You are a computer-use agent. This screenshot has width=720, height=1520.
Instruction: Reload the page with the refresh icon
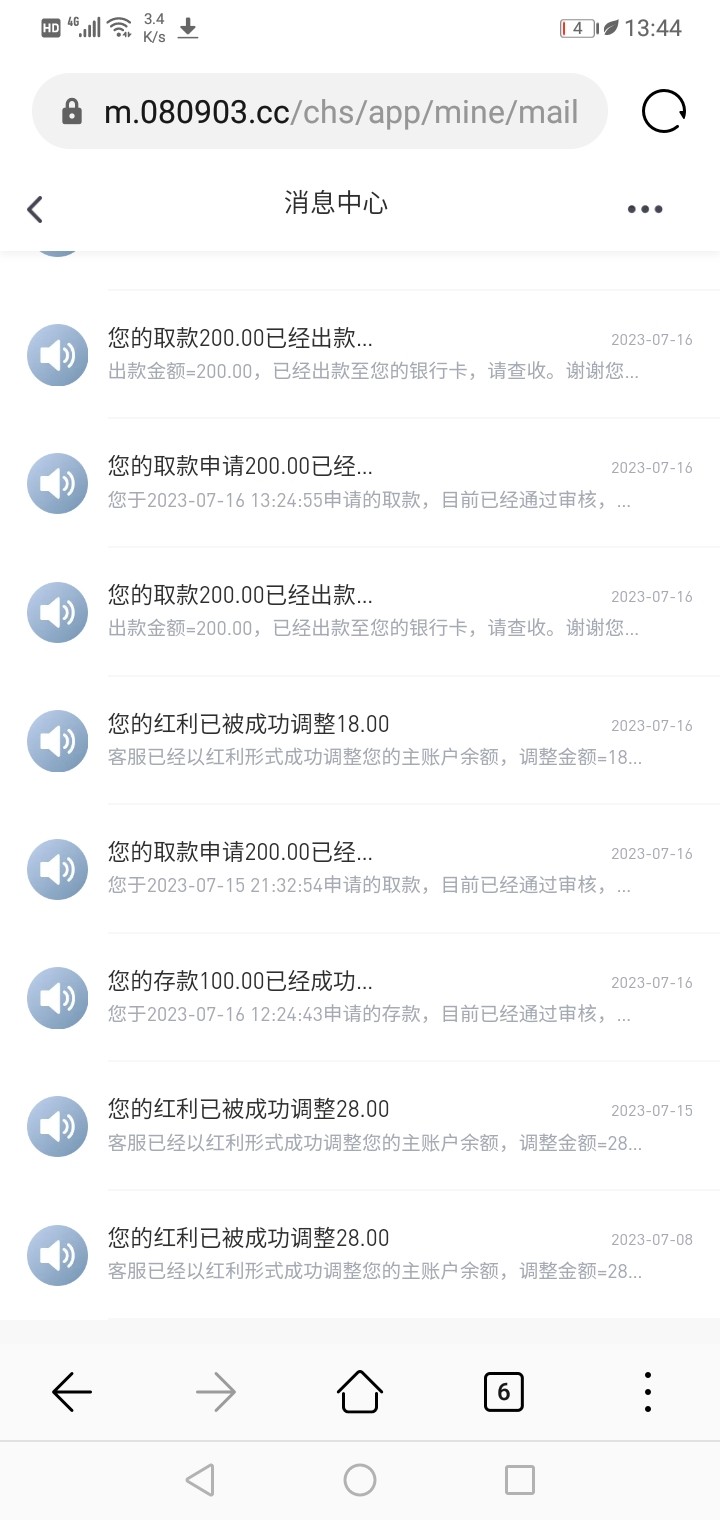(664, 111)
